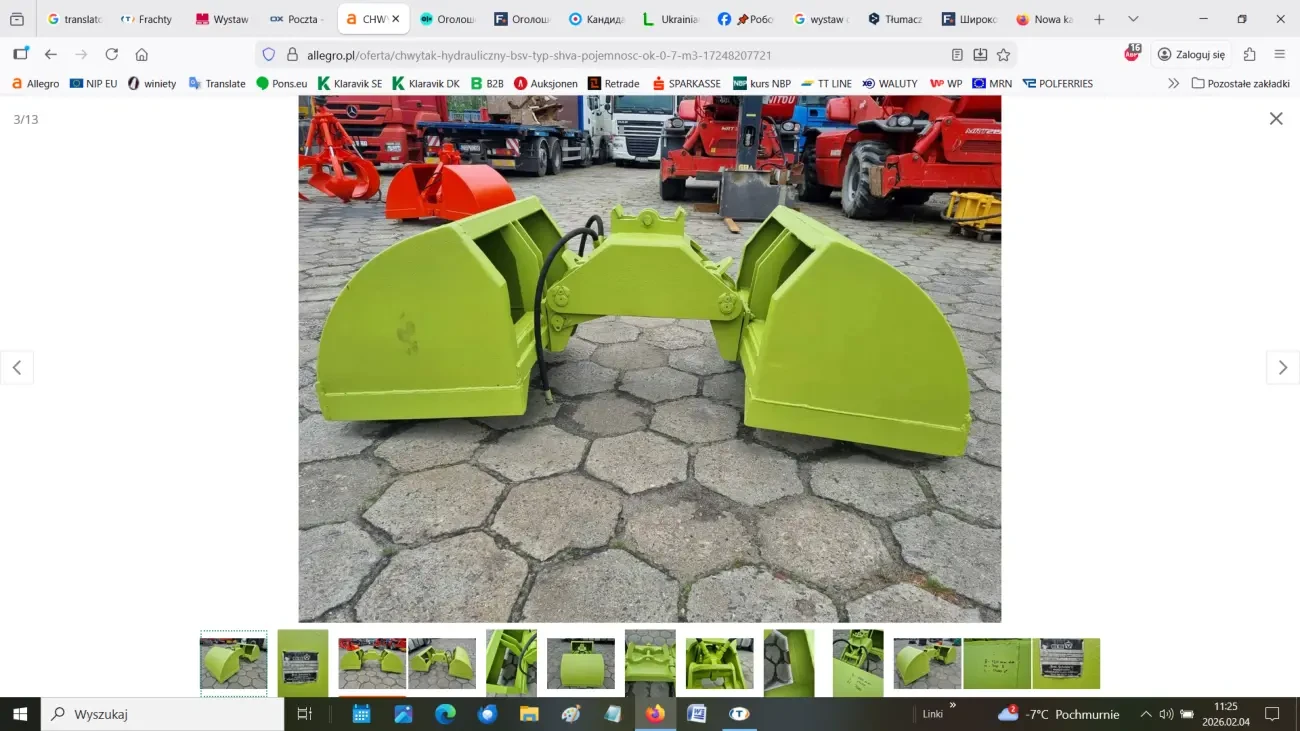Go to the previous gallery photo
Image resolution: width=1300 pixels, height=731 pixels.
tap(17, 368)
